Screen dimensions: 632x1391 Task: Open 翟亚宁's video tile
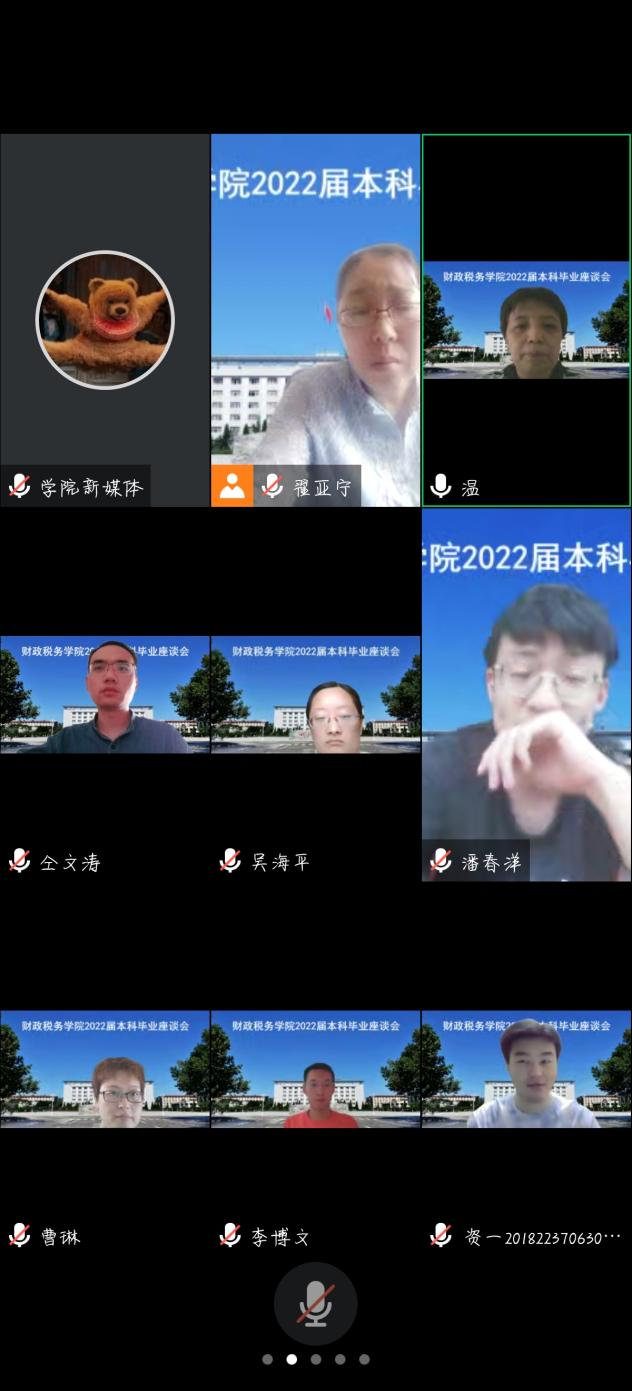pyautogui.click(x=315, y=320)
